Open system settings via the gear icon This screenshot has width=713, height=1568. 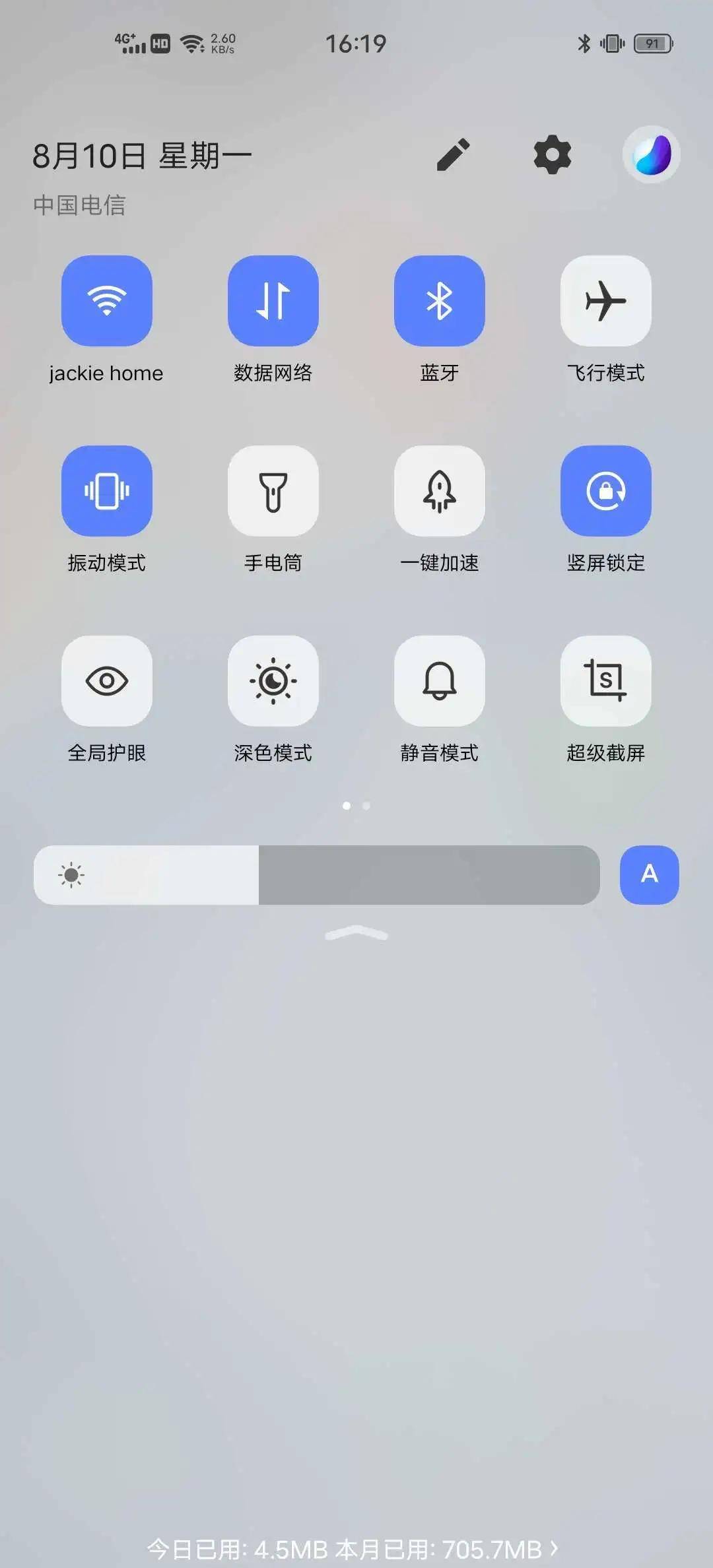(x=551, y=154)
